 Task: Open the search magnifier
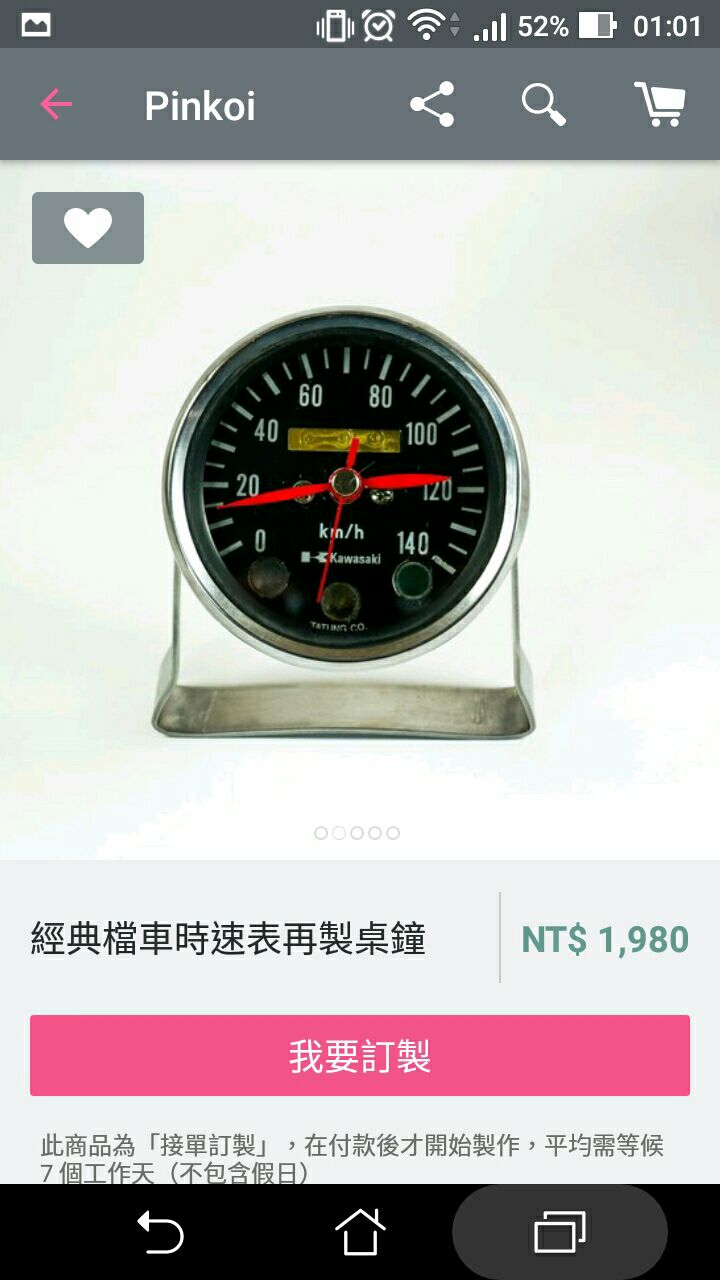(x=543, y=104)
